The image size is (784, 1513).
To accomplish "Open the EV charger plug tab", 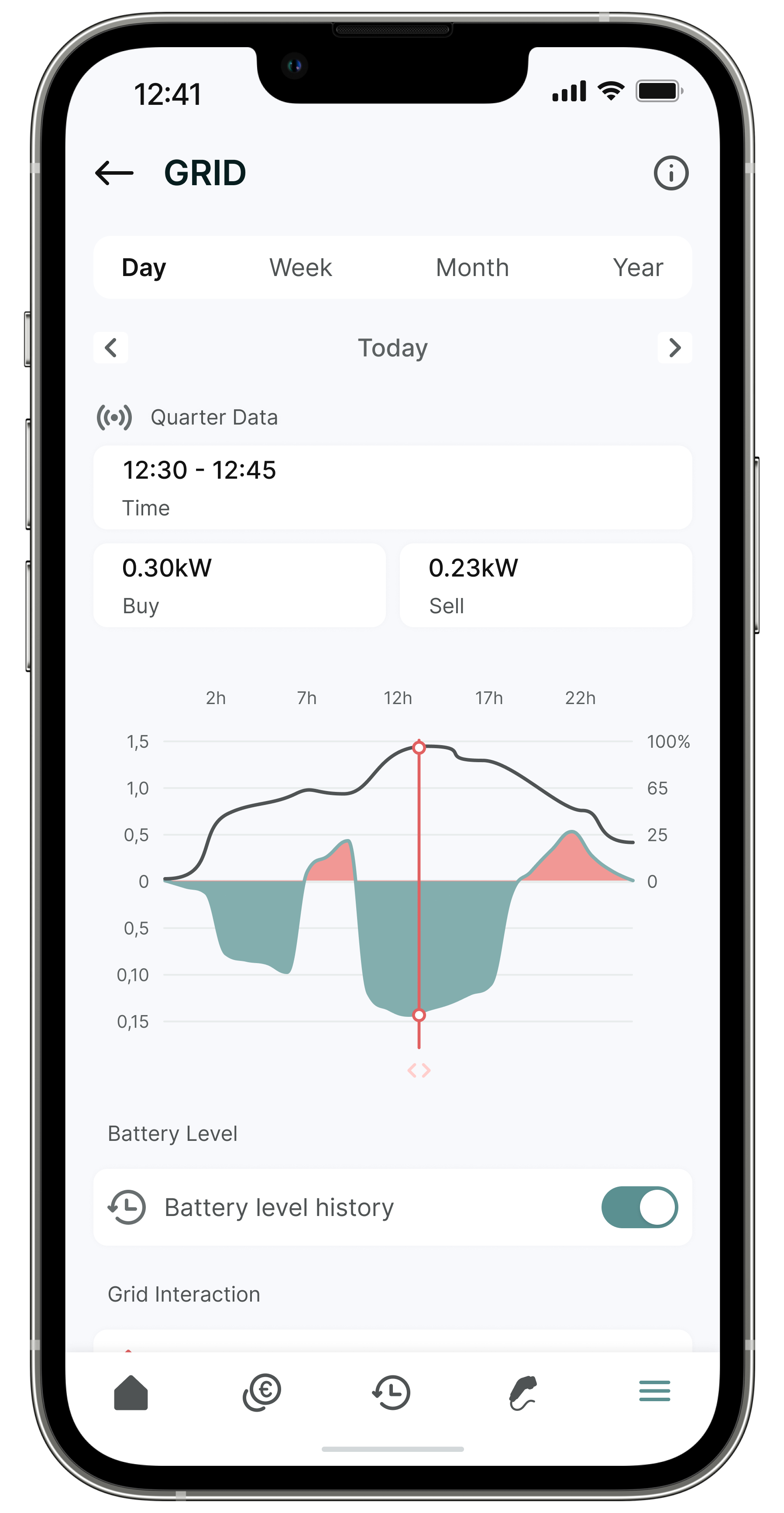I will point(523,1392).
